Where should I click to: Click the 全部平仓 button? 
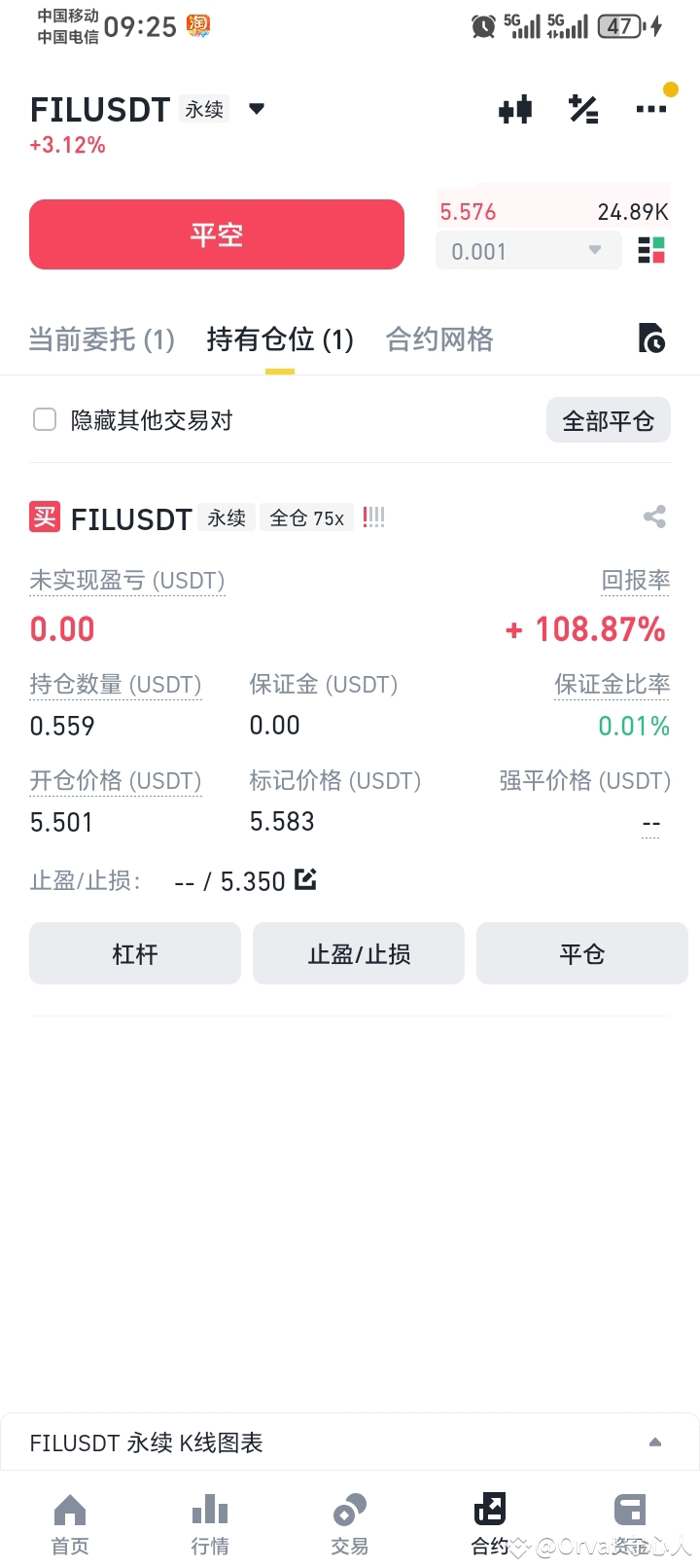[x=609, y=419]
